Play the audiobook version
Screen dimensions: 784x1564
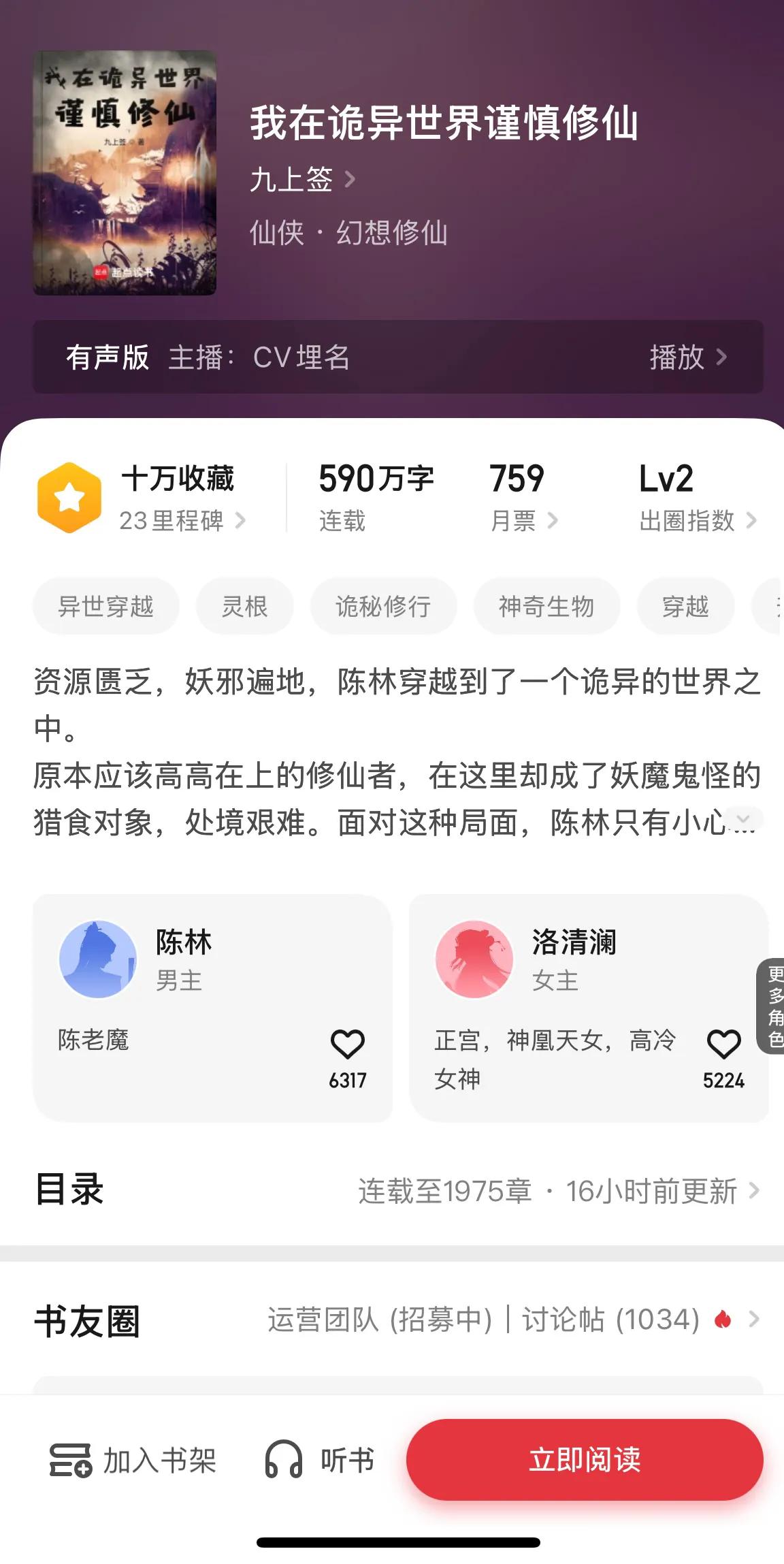[x=687, y=357]
